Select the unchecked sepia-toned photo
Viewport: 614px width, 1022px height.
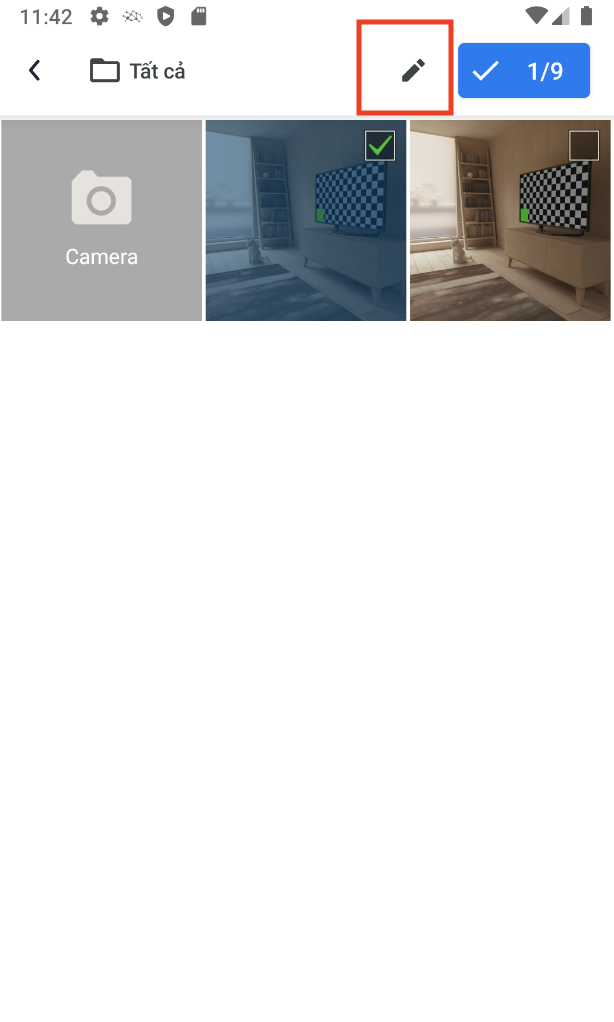[x=583, y=146]
